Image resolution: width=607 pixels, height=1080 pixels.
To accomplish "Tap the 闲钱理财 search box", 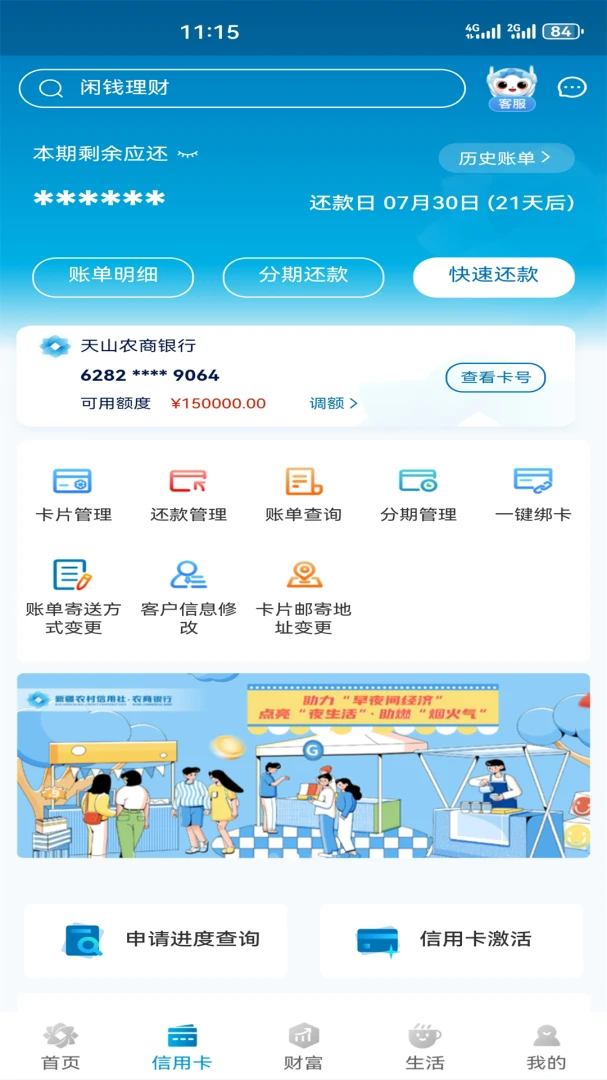I will (x=242, y=88).
